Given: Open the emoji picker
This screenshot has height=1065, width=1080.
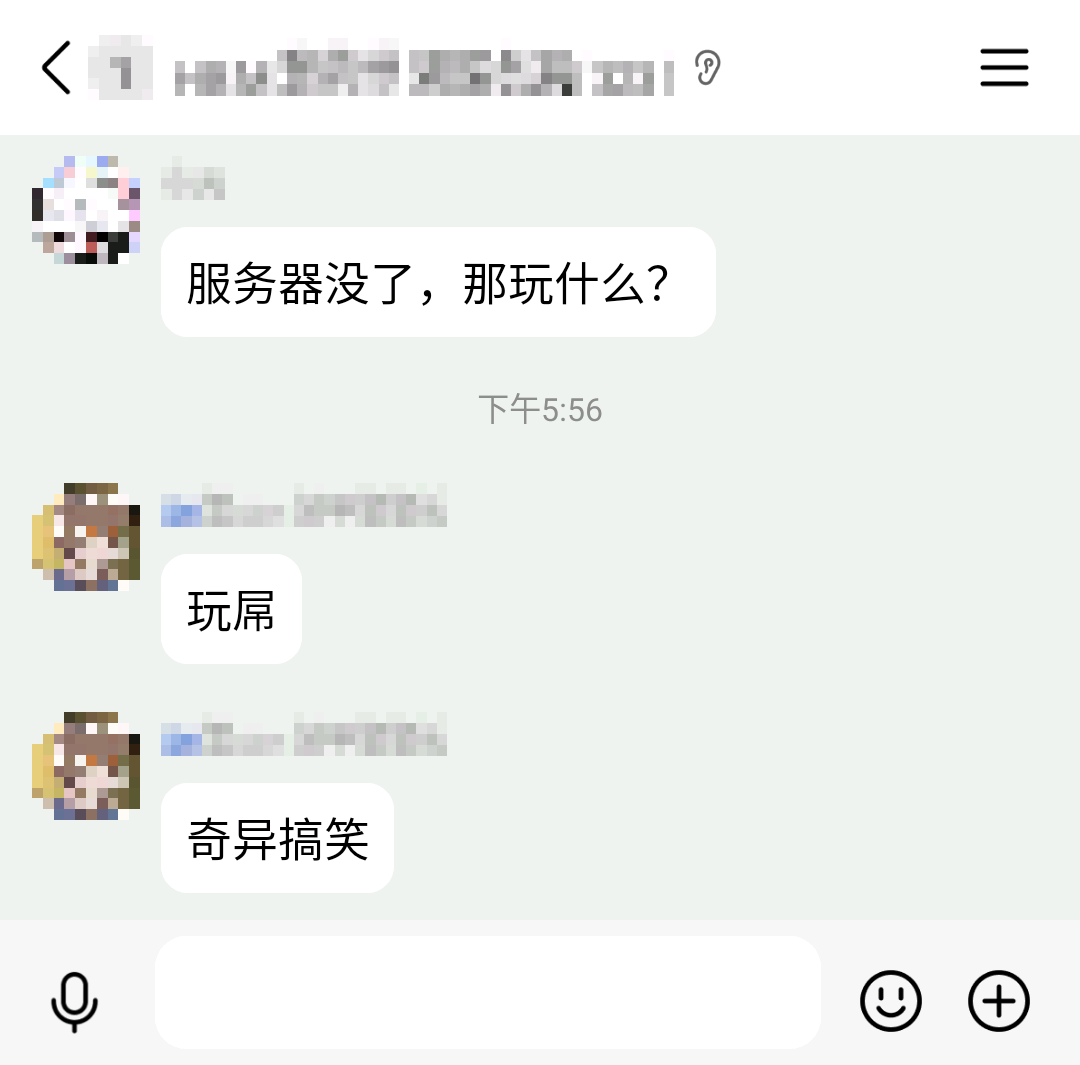Looking at the screenshot, I should pyautogui.click(x=890, y=1000).
